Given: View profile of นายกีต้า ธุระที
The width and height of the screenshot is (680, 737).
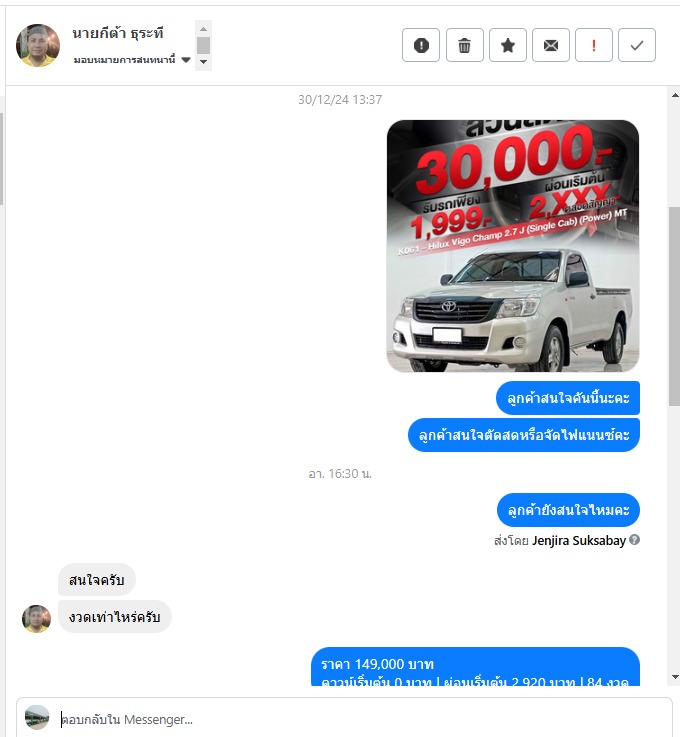Looking at the screenshot, I should [38, 45].
